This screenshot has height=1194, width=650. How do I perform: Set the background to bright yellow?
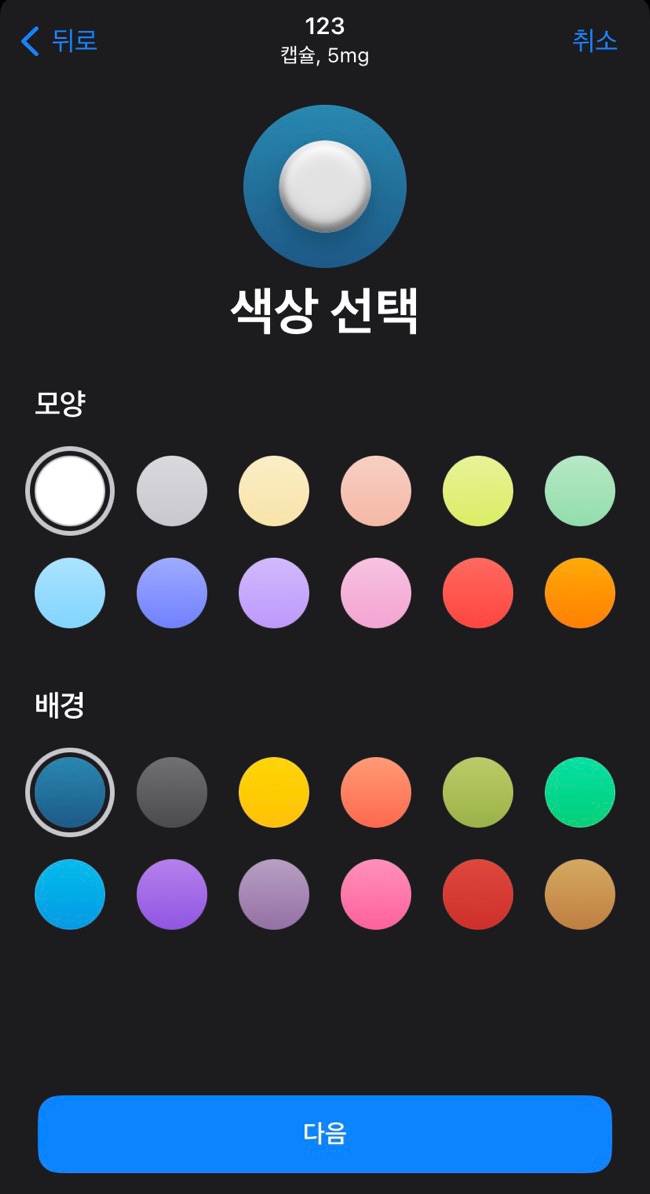pos(274,792)
